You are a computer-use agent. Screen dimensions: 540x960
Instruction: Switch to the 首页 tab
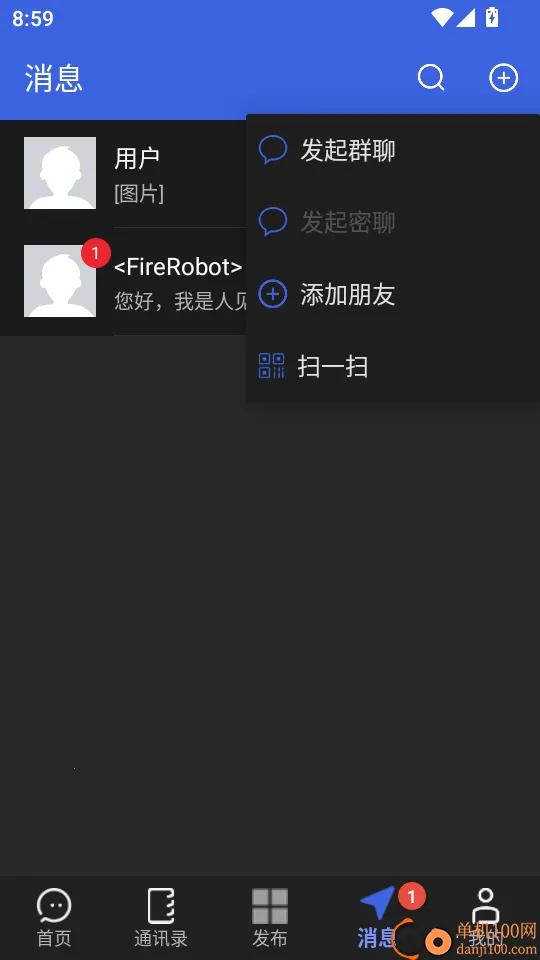[x=54, y=918]
